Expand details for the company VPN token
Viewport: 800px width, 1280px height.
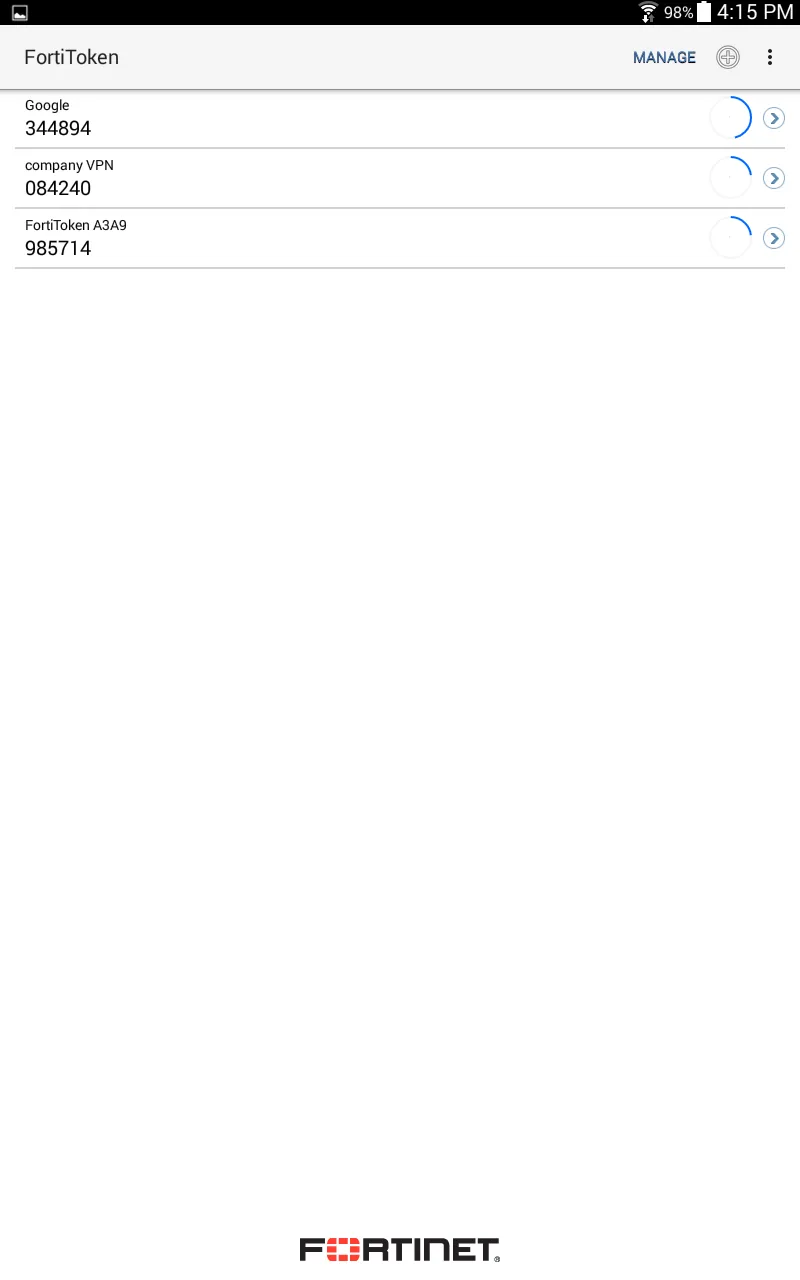pos(773,178)
